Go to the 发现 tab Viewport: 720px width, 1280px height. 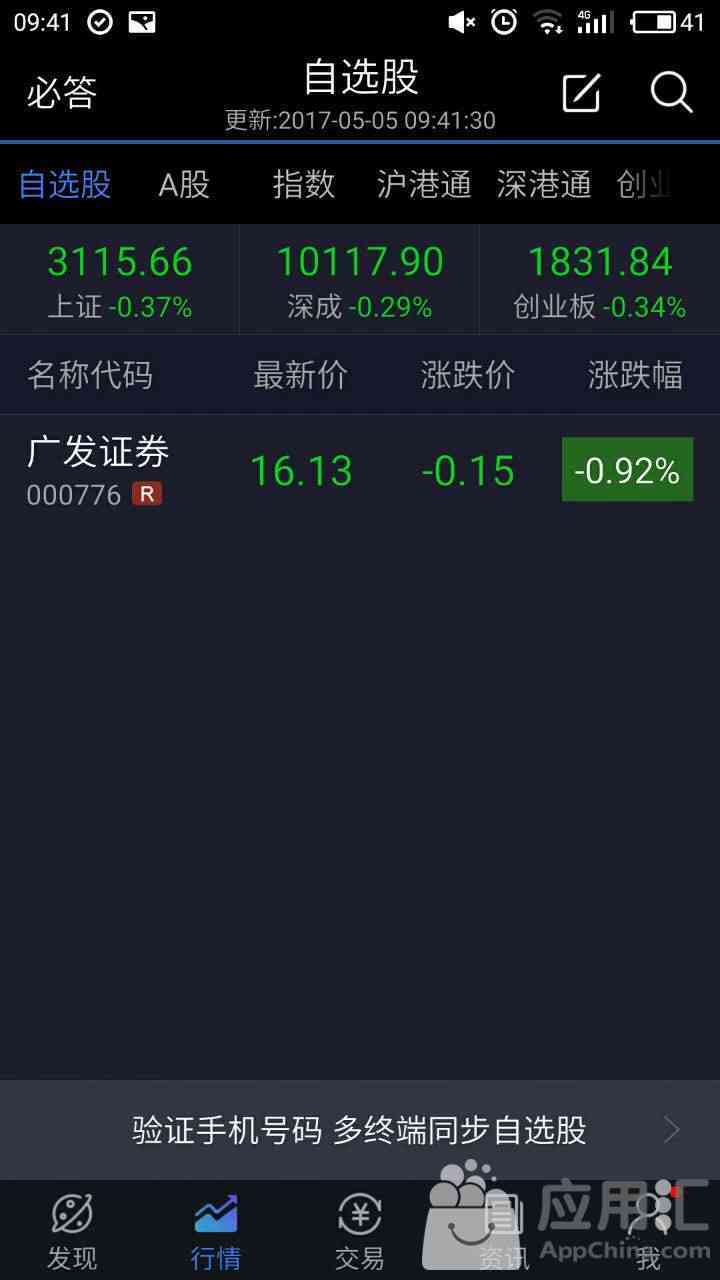click(x=72, y=1230)
